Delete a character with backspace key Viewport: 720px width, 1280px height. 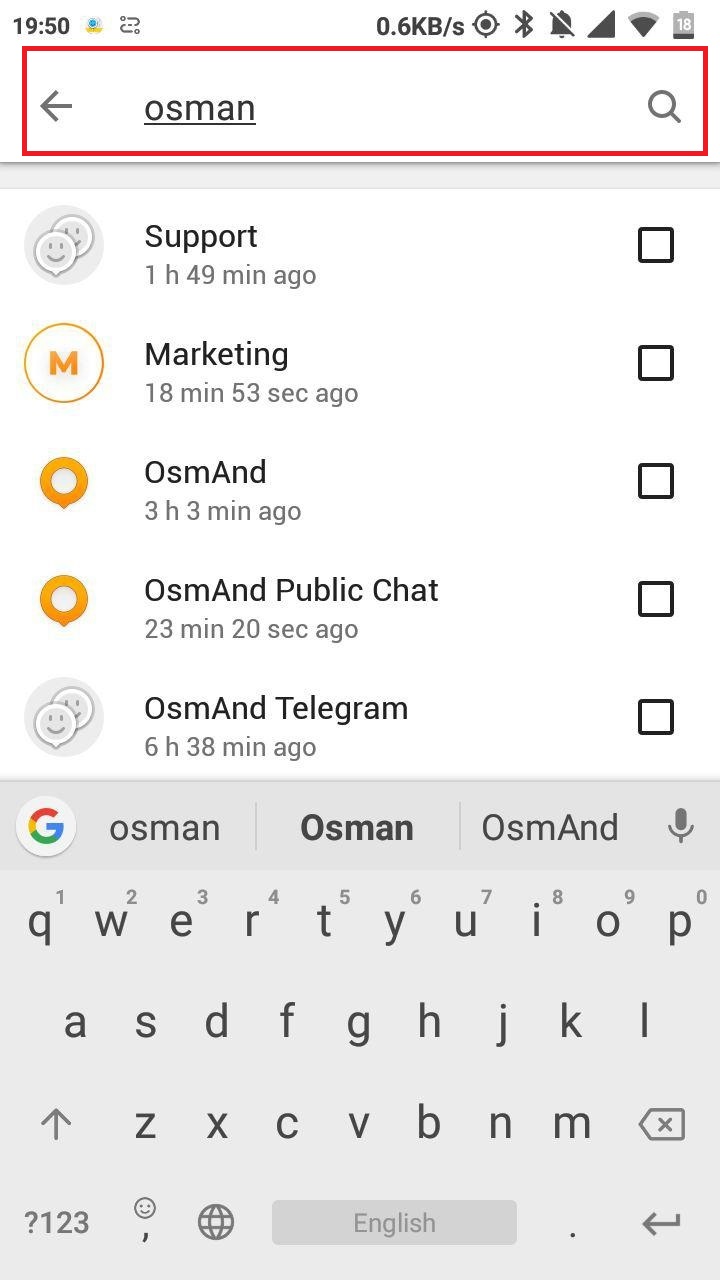click(x=661, y=1124)
